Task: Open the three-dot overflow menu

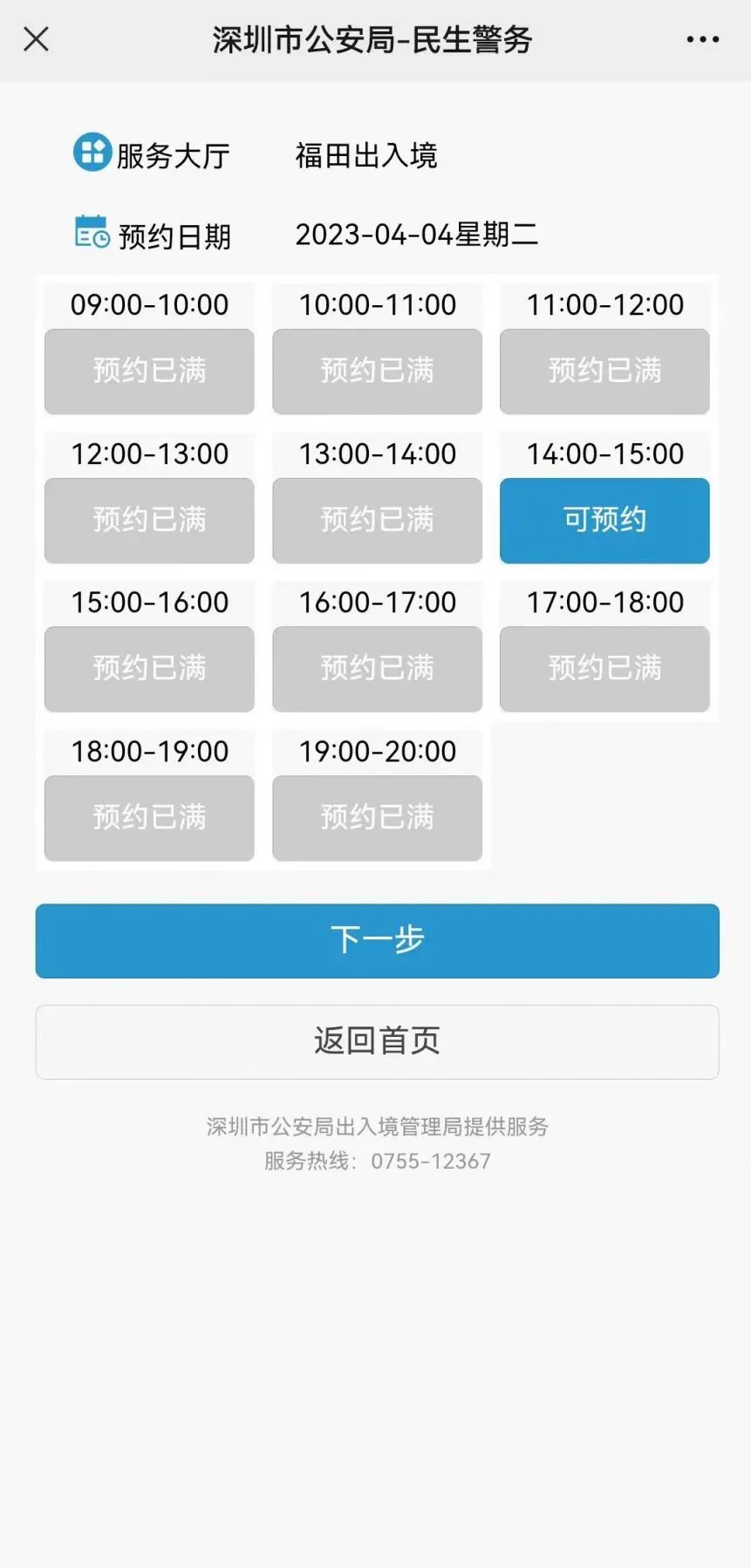Action: pos(702,39)
